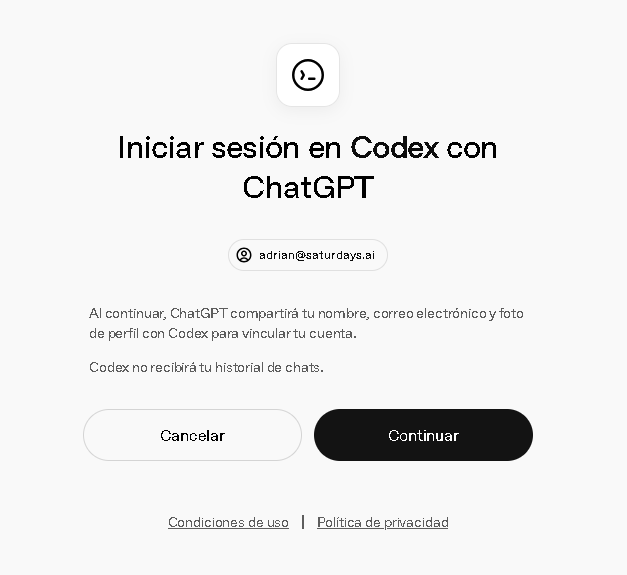Open the Condiciones de uso link

coord(228,522)
